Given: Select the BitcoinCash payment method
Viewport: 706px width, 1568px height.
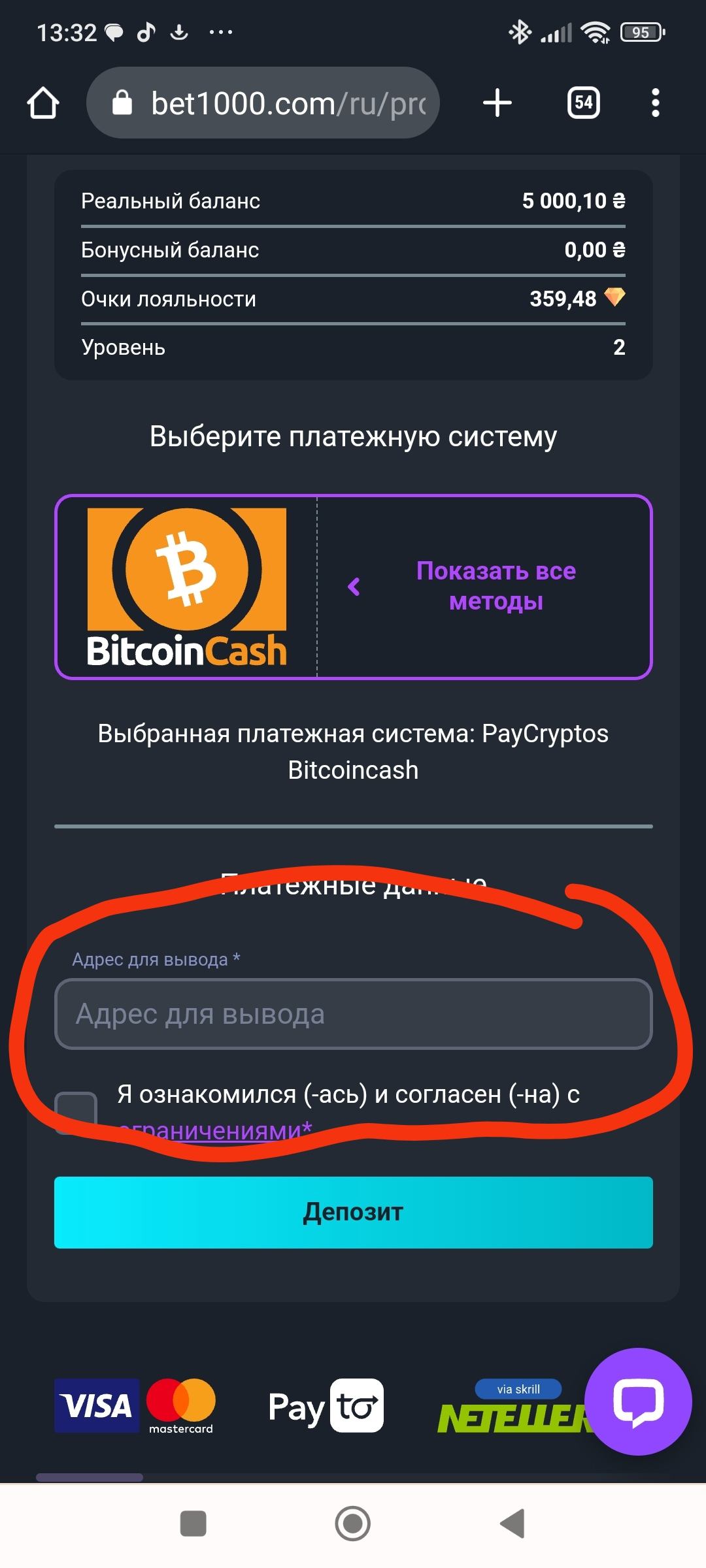Looking at the screenshot, I should (187, 587).
